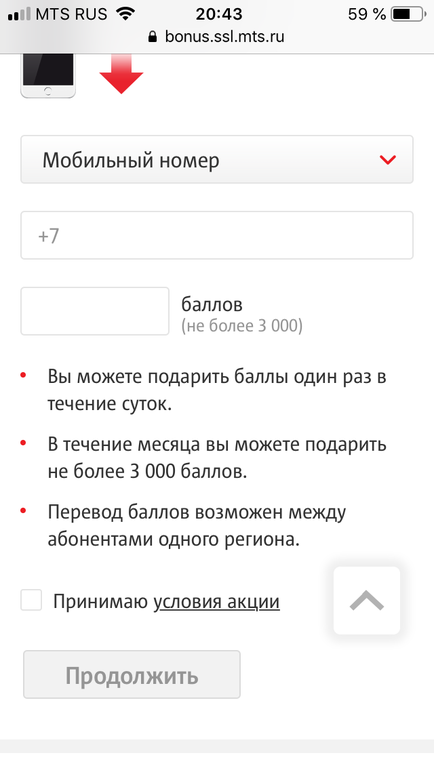Tap the bonus.ssl.mts.ru address bar

(x=217, y=37)
